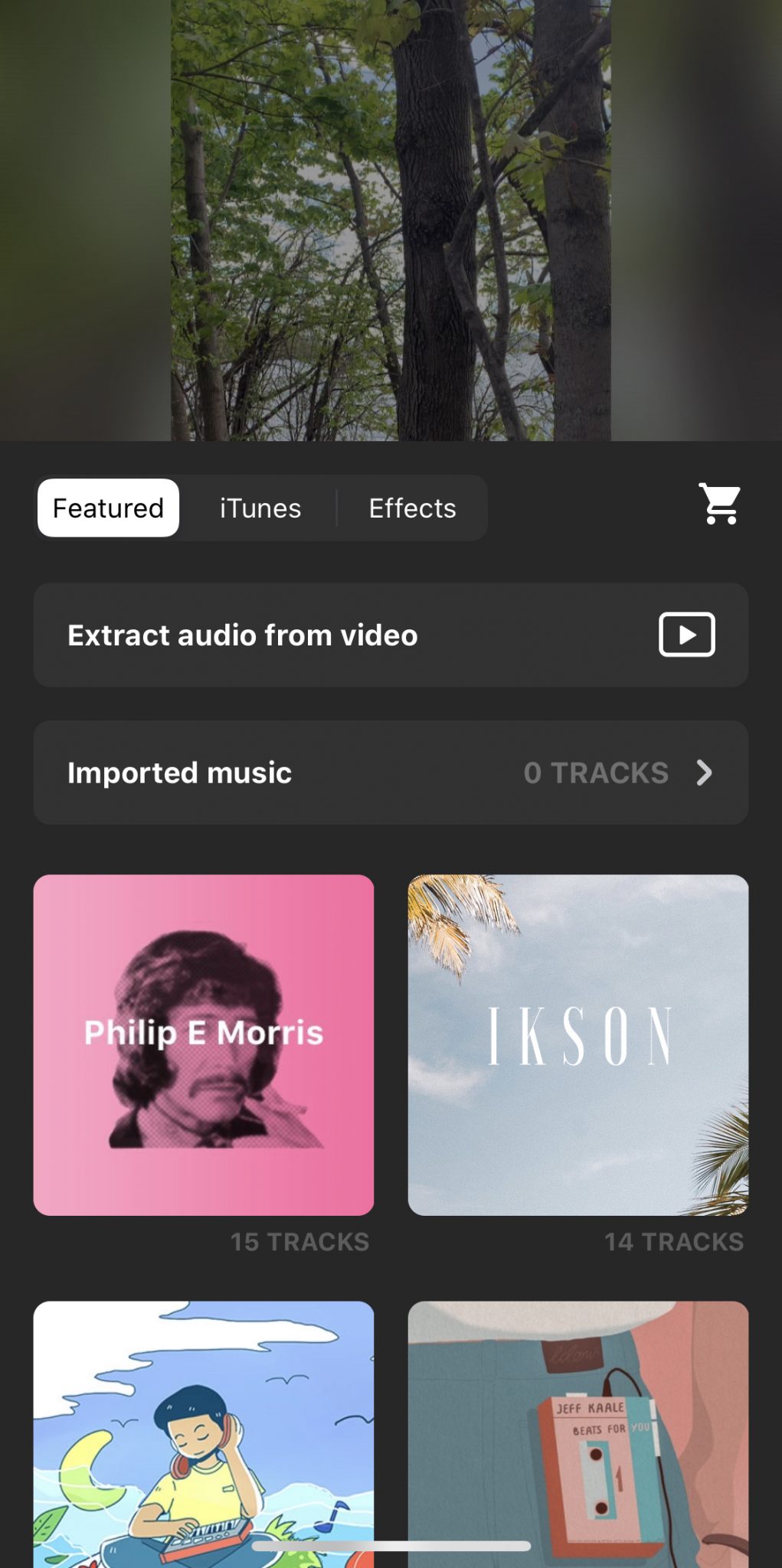The image size is (782, 1568).
Task: Switch to the iTunes tab
Action: tap(259, 507)
